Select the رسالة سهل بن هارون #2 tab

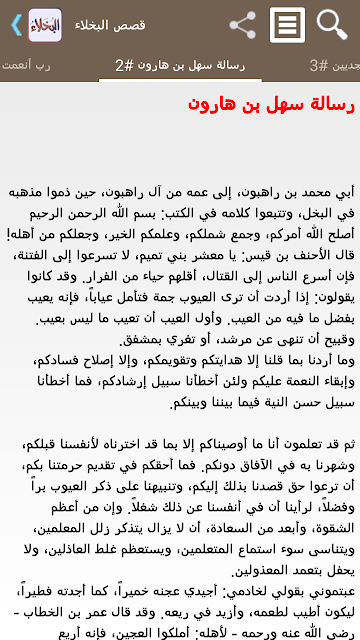point(180,66)
